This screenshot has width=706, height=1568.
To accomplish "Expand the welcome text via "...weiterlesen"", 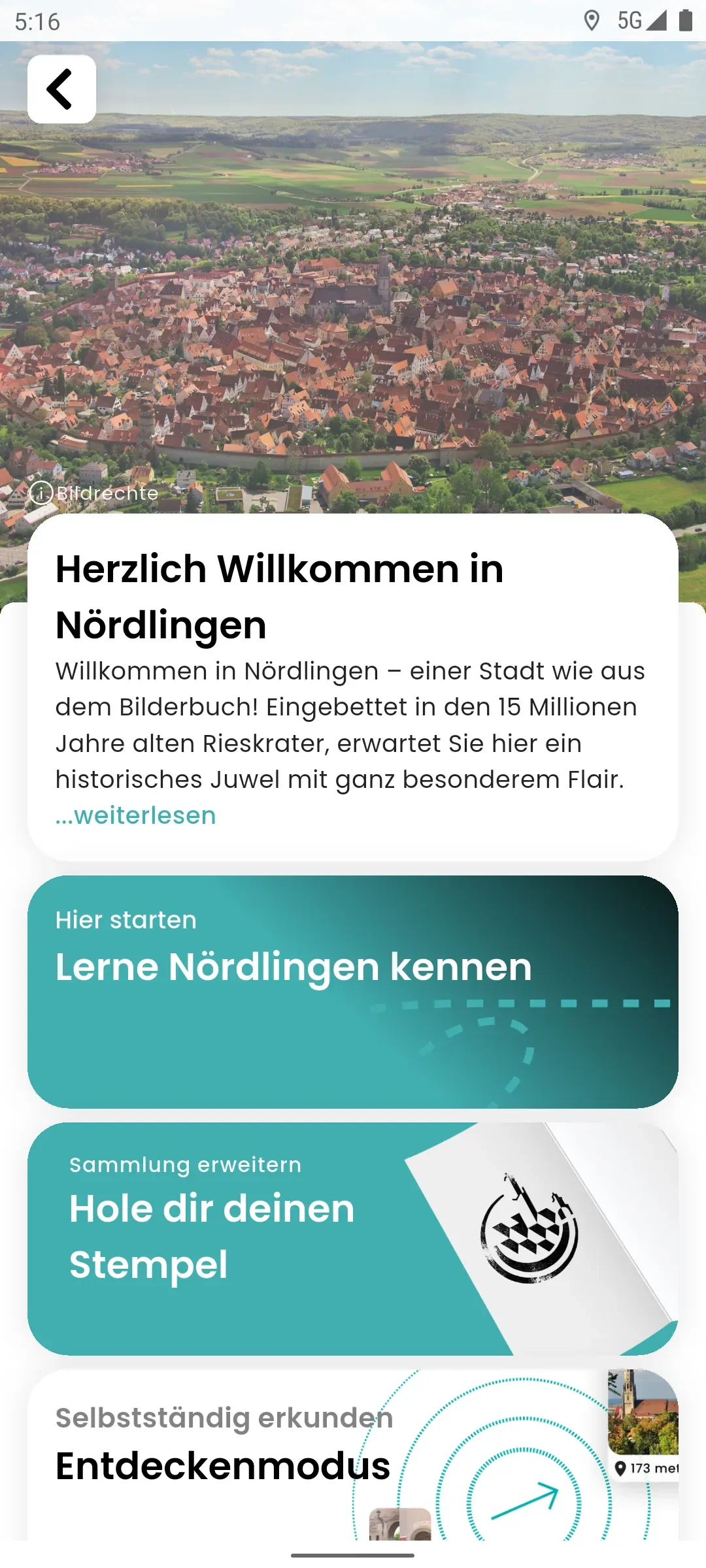I will coord(135,815).
